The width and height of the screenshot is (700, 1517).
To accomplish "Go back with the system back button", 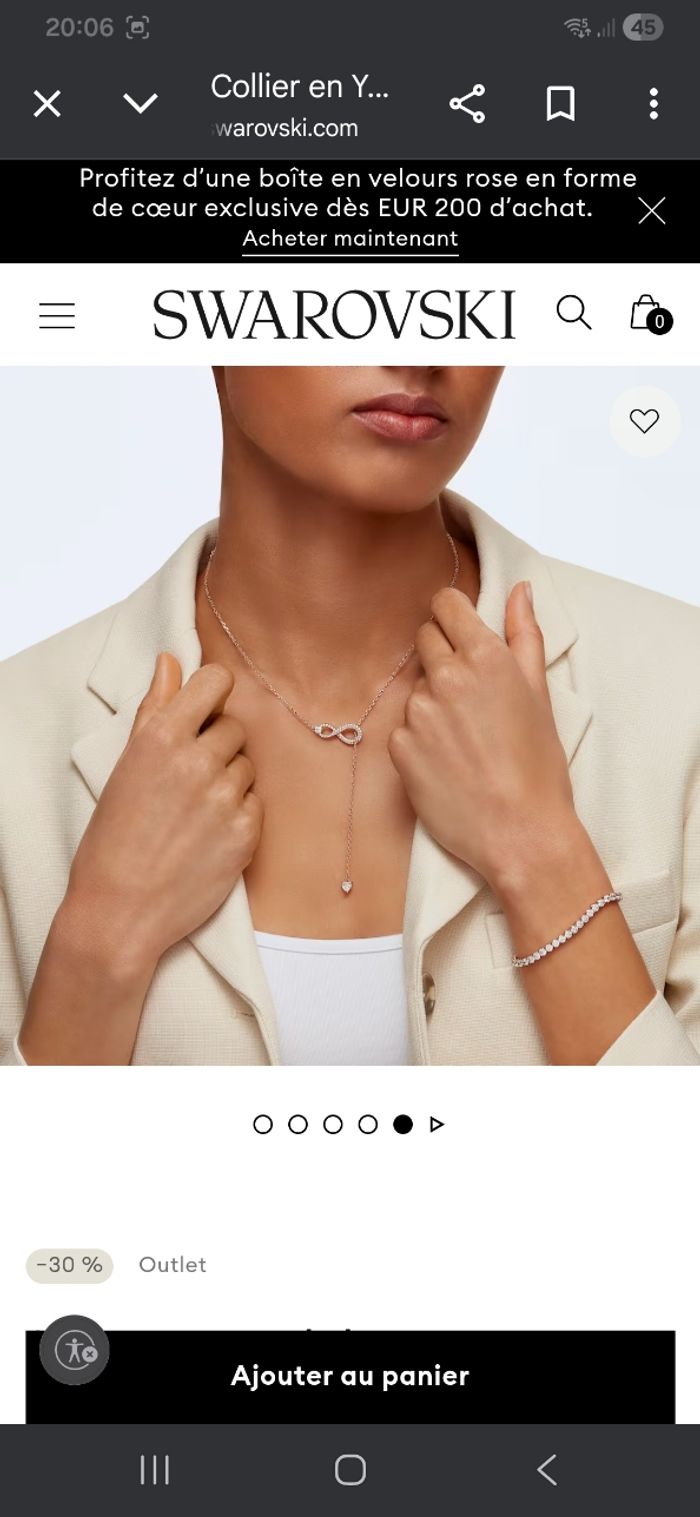I will 546,1470.
